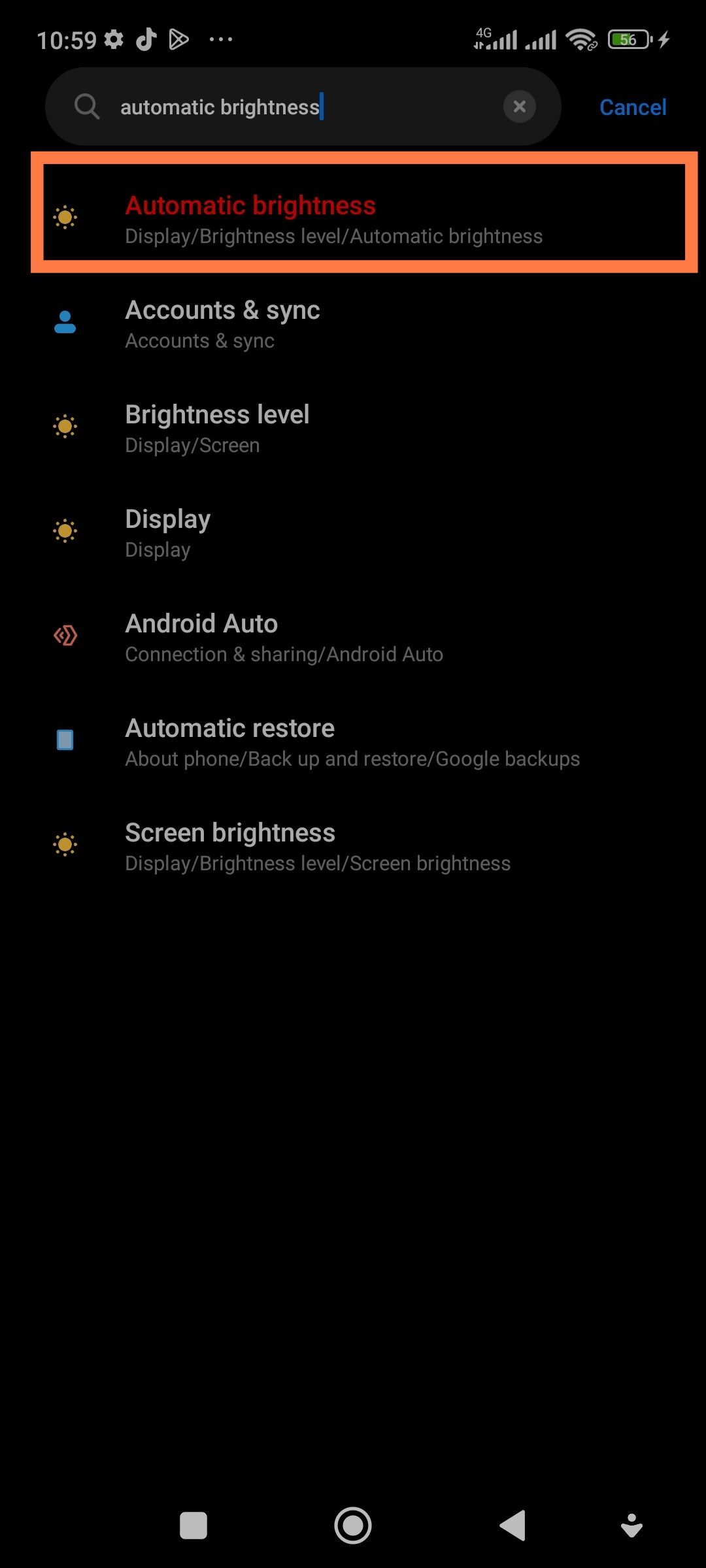
Task: Tap the Brightness level sun icon
Action: tap(66, 426)
